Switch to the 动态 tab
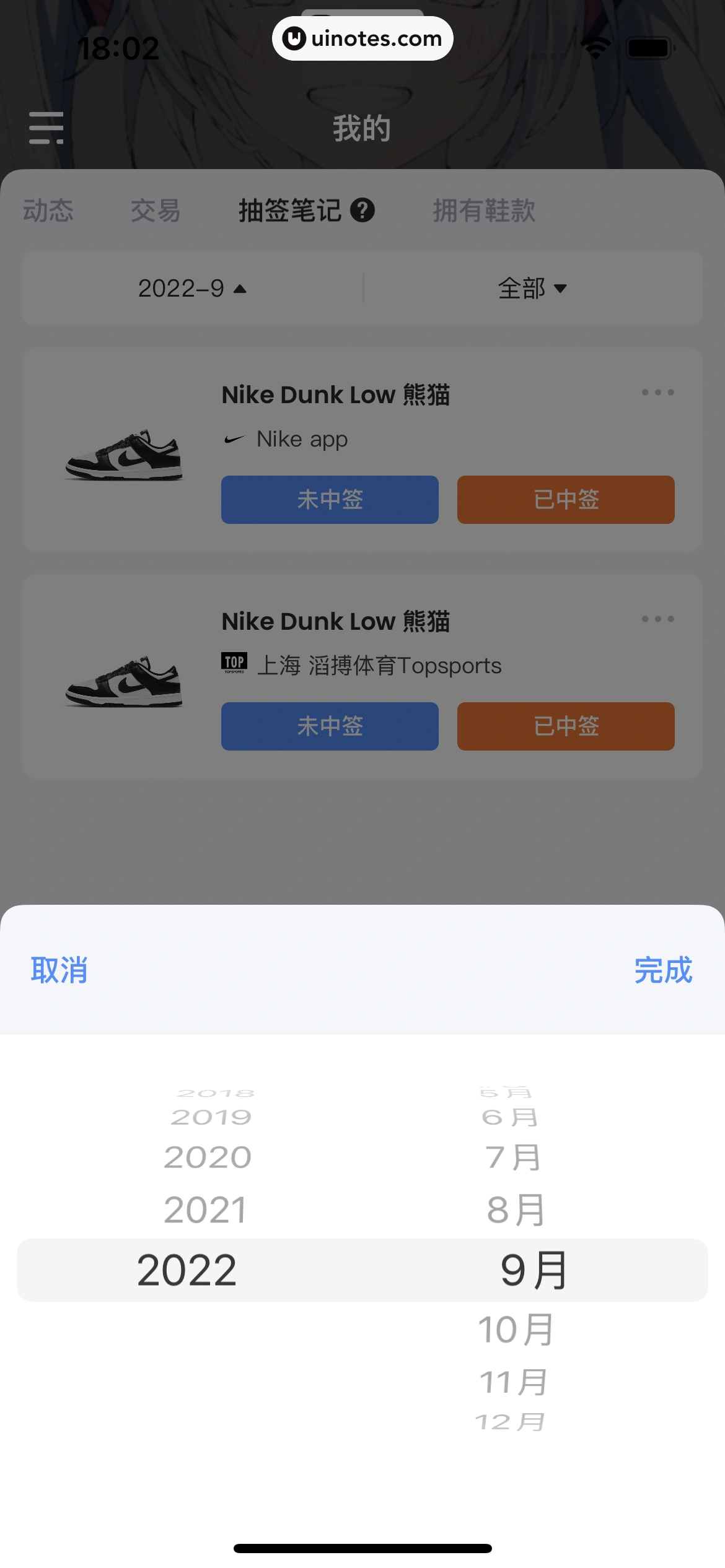 48,211
